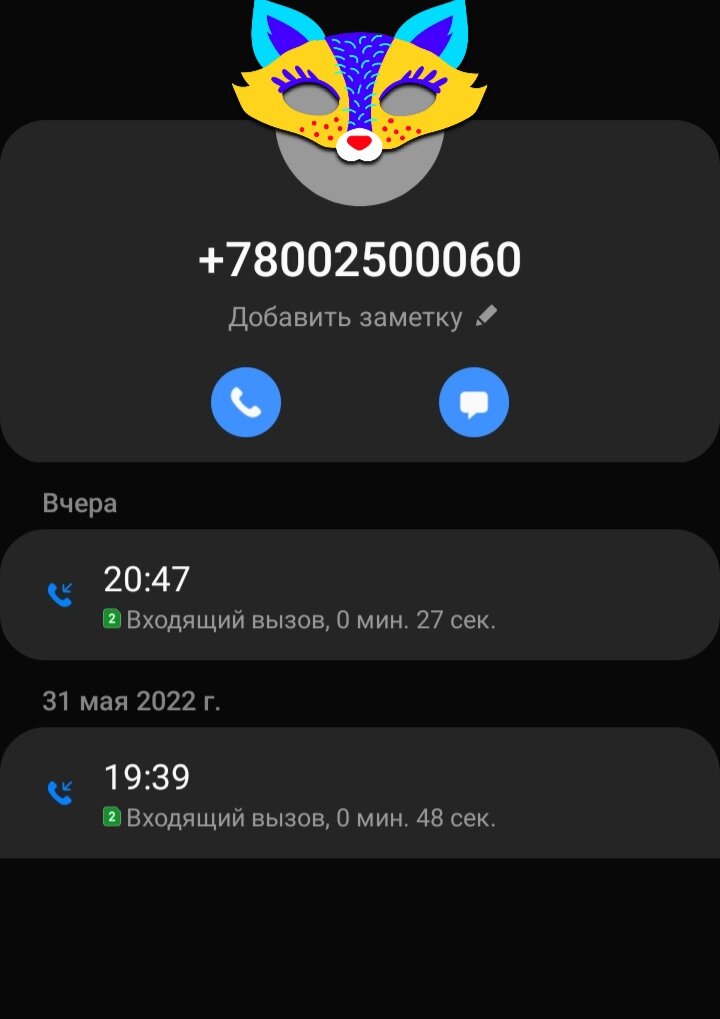Screen dimensions: 720x1019
Task: Tap the green SIM 2 badge on the 31 мая call
Action: (x=112, y=817)
